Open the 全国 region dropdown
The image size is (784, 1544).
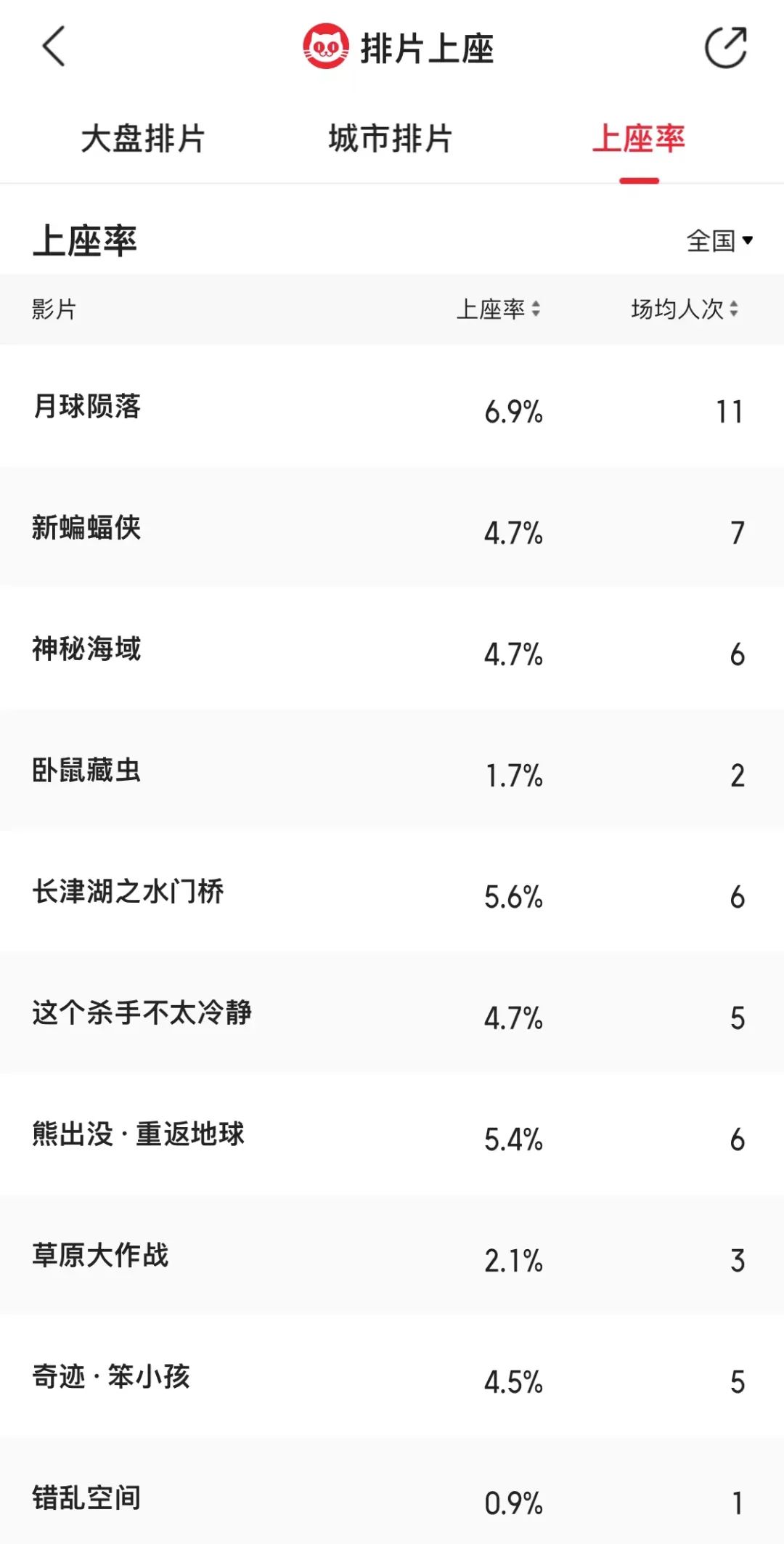719,240
